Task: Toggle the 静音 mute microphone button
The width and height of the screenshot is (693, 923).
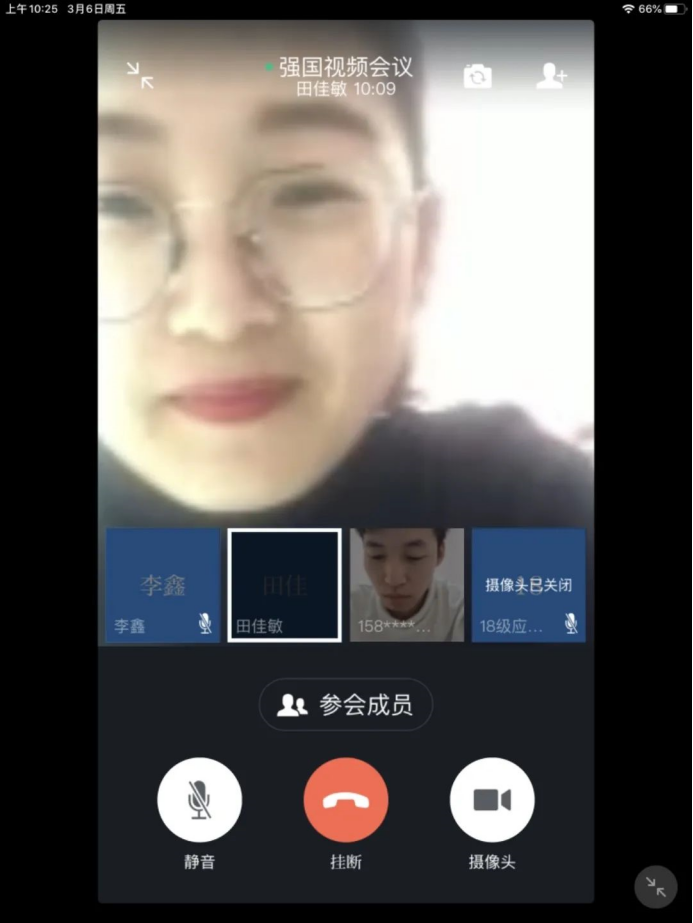Action: point(199,800)
